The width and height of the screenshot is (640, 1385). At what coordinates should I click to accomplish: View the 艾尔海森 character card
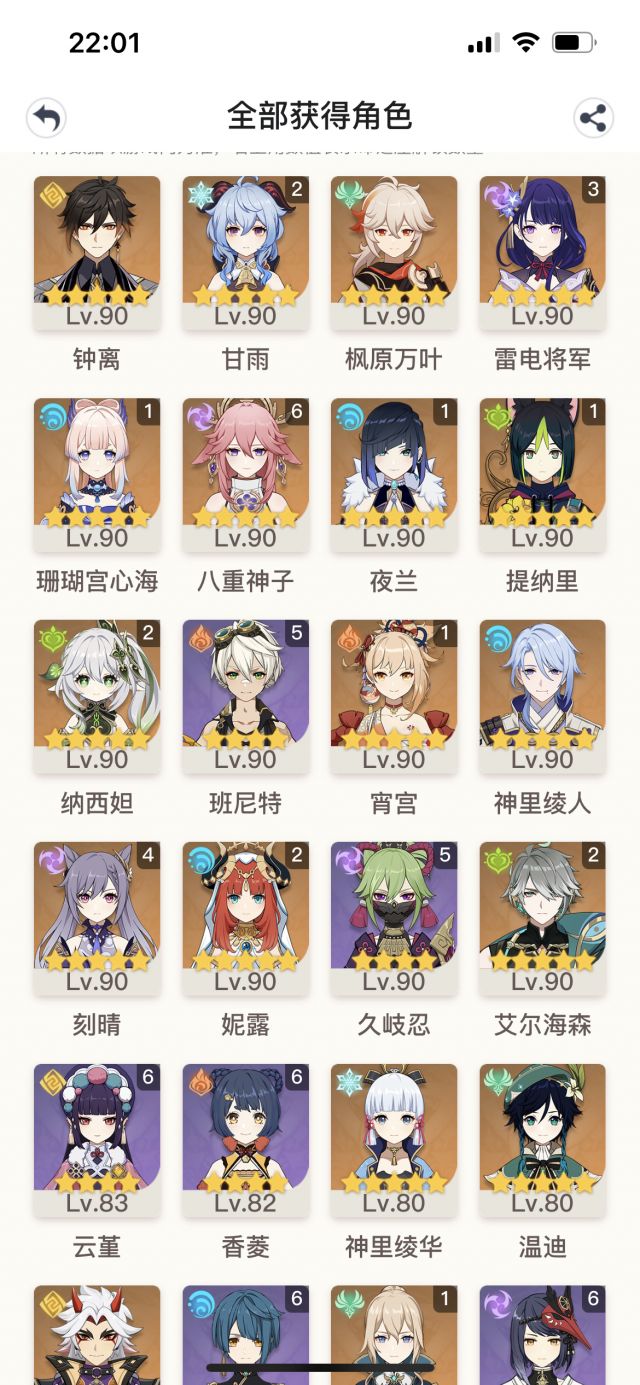tap(542, 918)
